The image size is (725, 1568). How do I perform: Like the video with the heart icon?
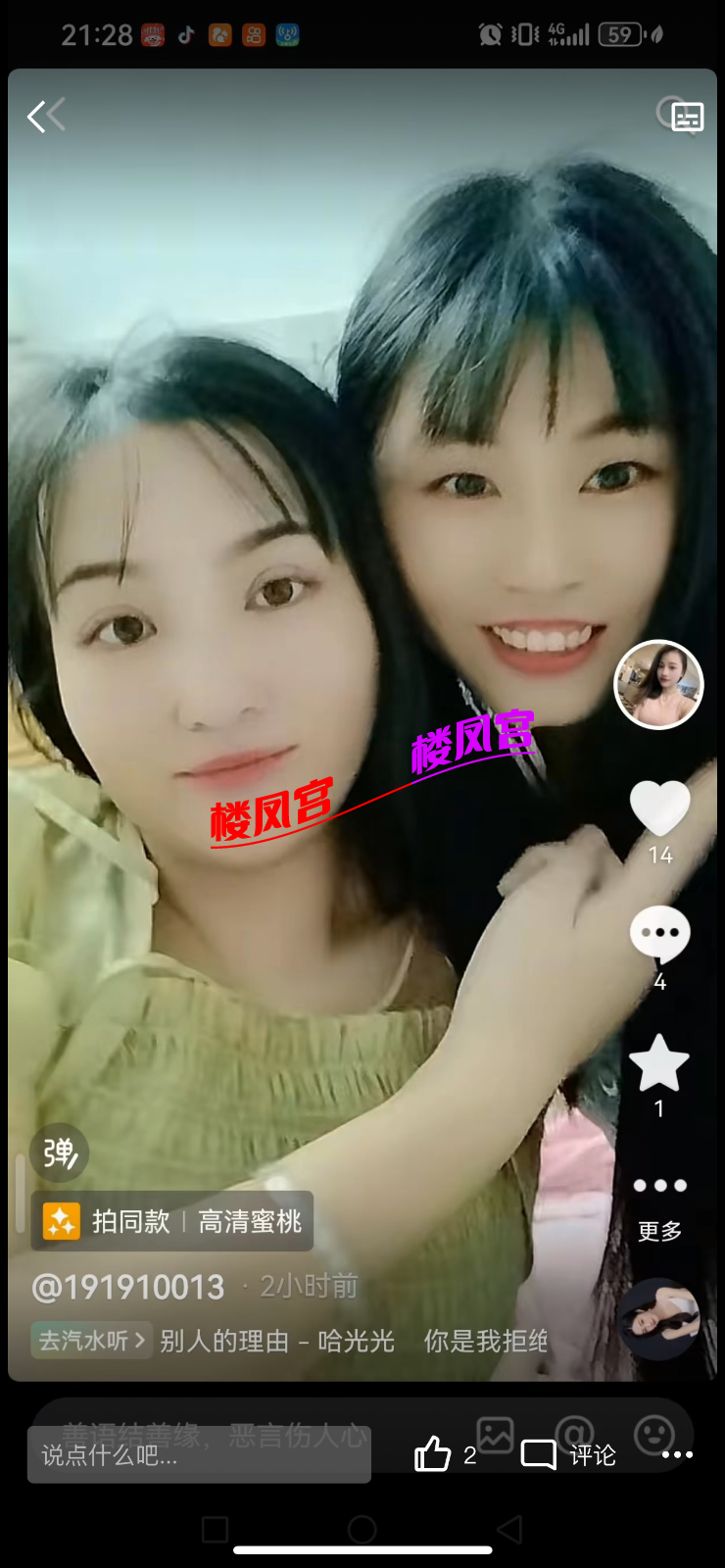(659, 808)
